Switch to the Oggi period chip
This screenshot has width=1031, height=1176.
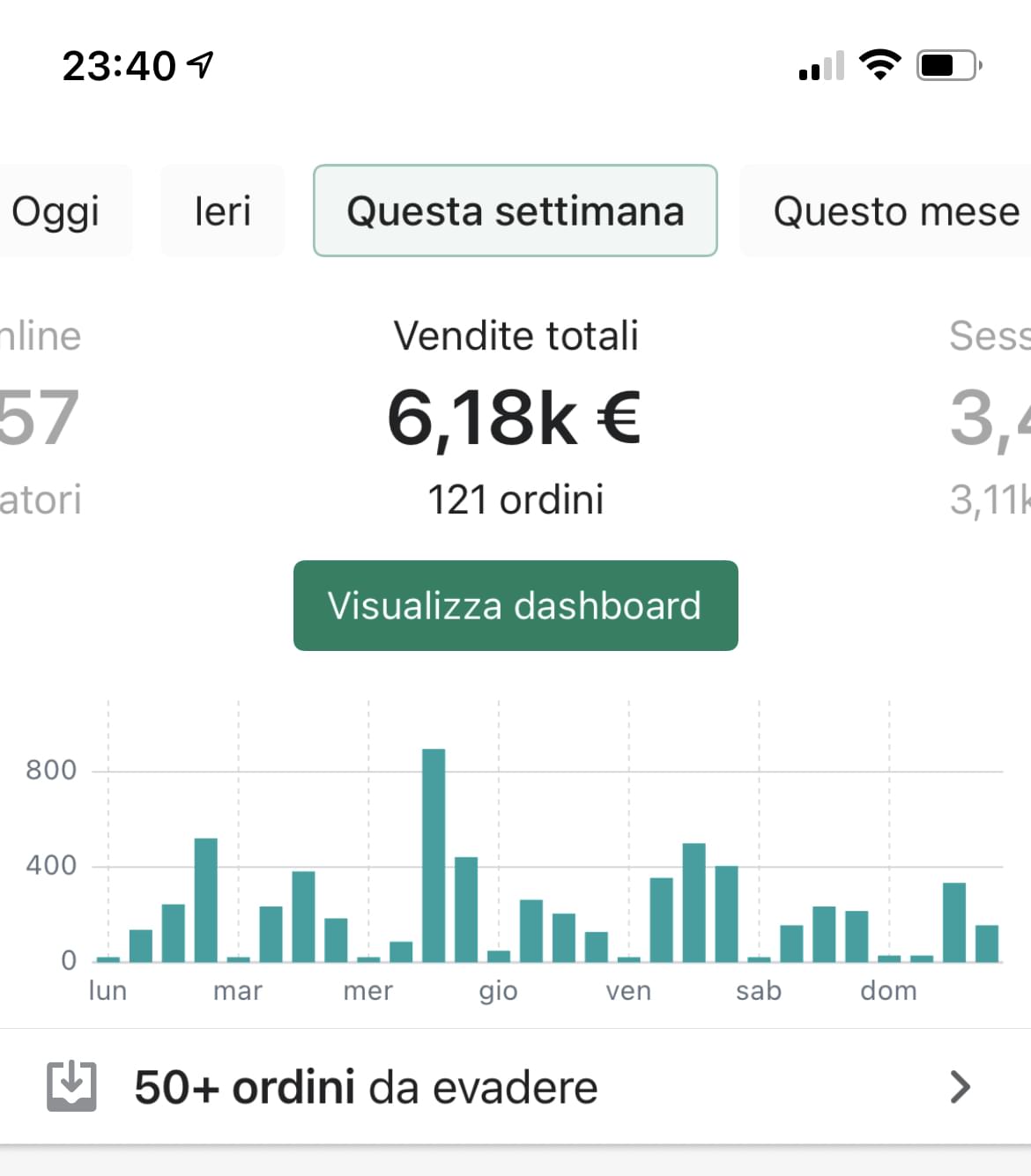pos(57,211)
